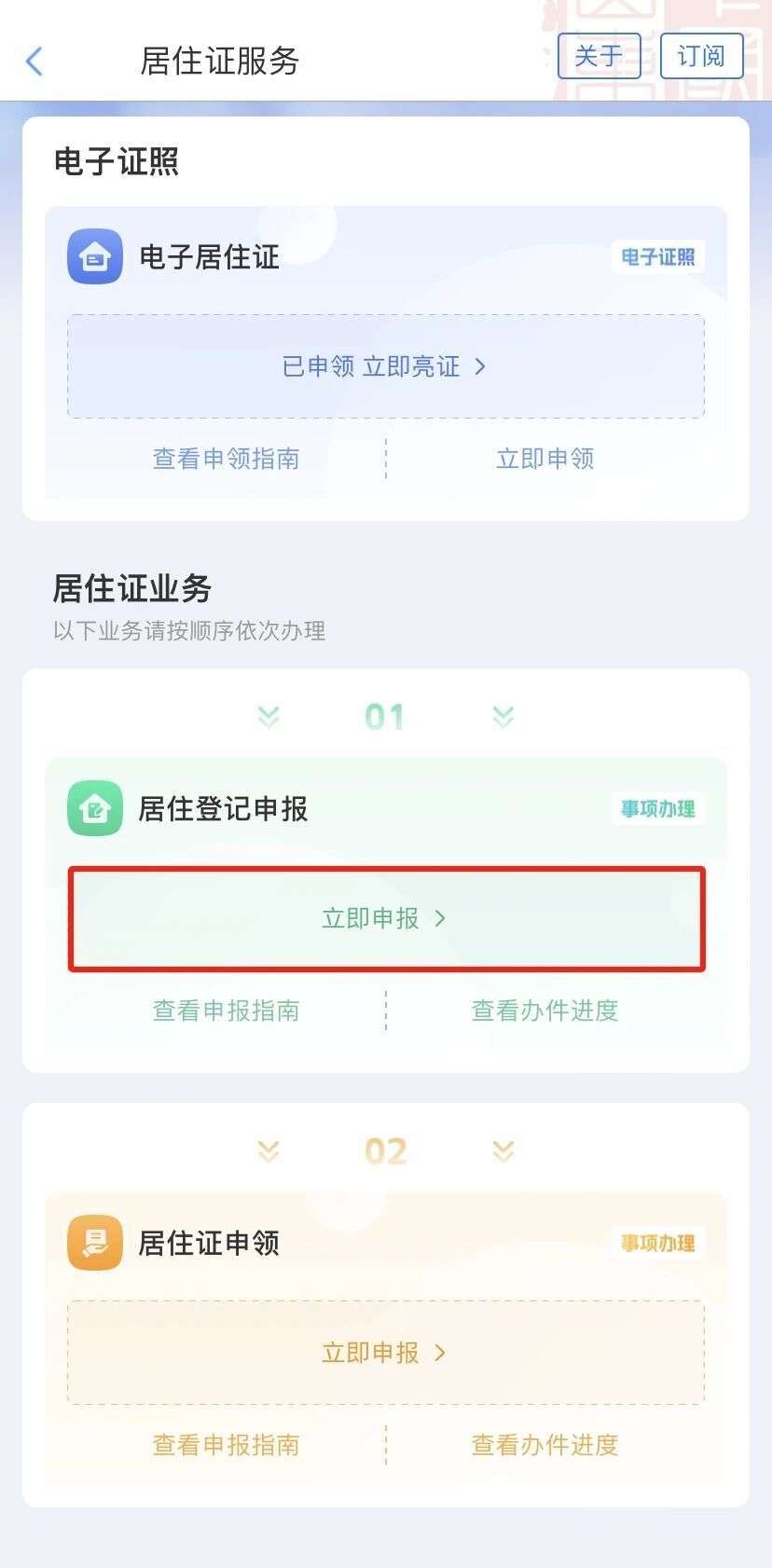
Task: Tap the back arrow to return
Action: (x=34, y=60)
